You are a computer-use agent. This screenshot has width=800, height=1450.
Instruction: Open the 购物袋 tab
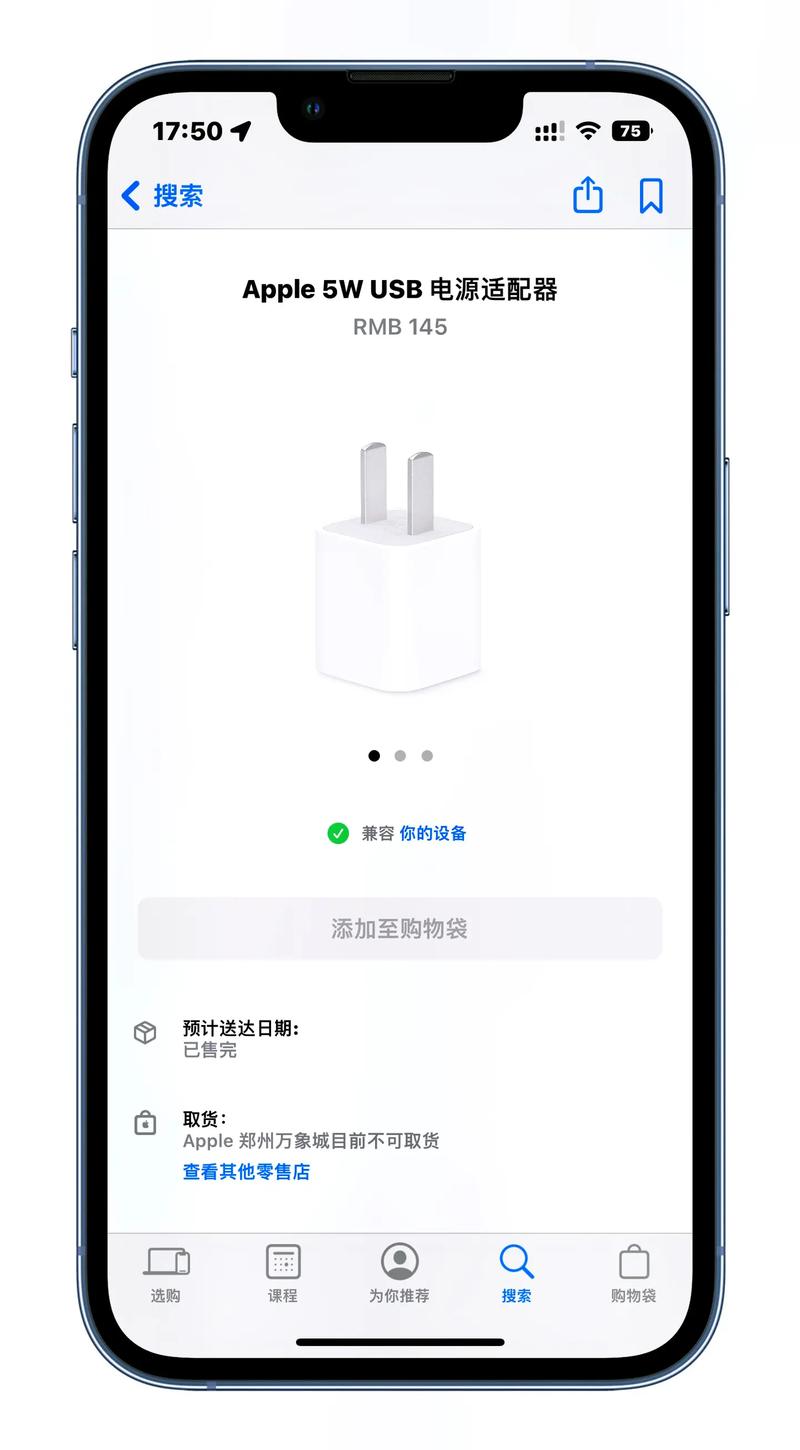click(633, 1273)
